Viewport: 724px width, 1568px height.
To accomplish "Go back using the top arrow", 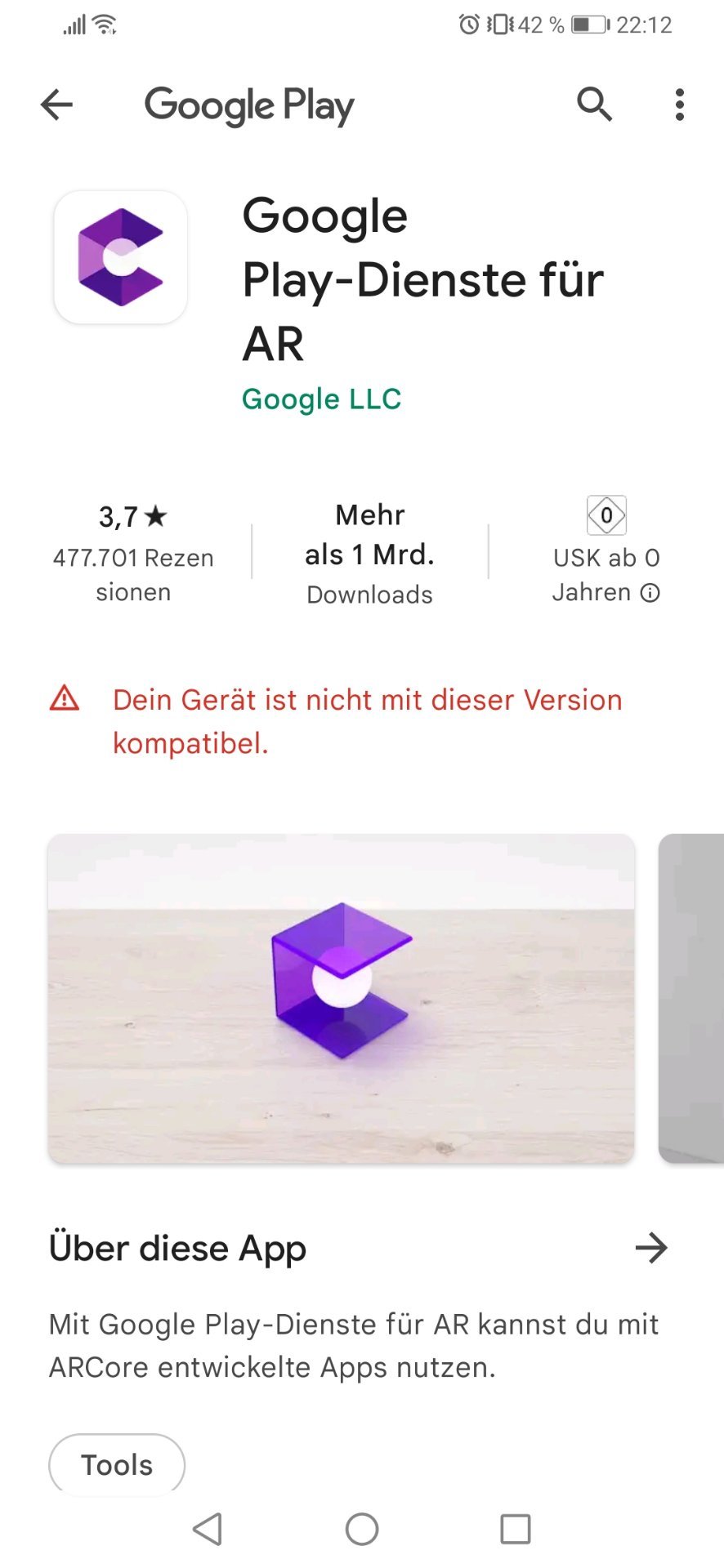I will [56, 105].
